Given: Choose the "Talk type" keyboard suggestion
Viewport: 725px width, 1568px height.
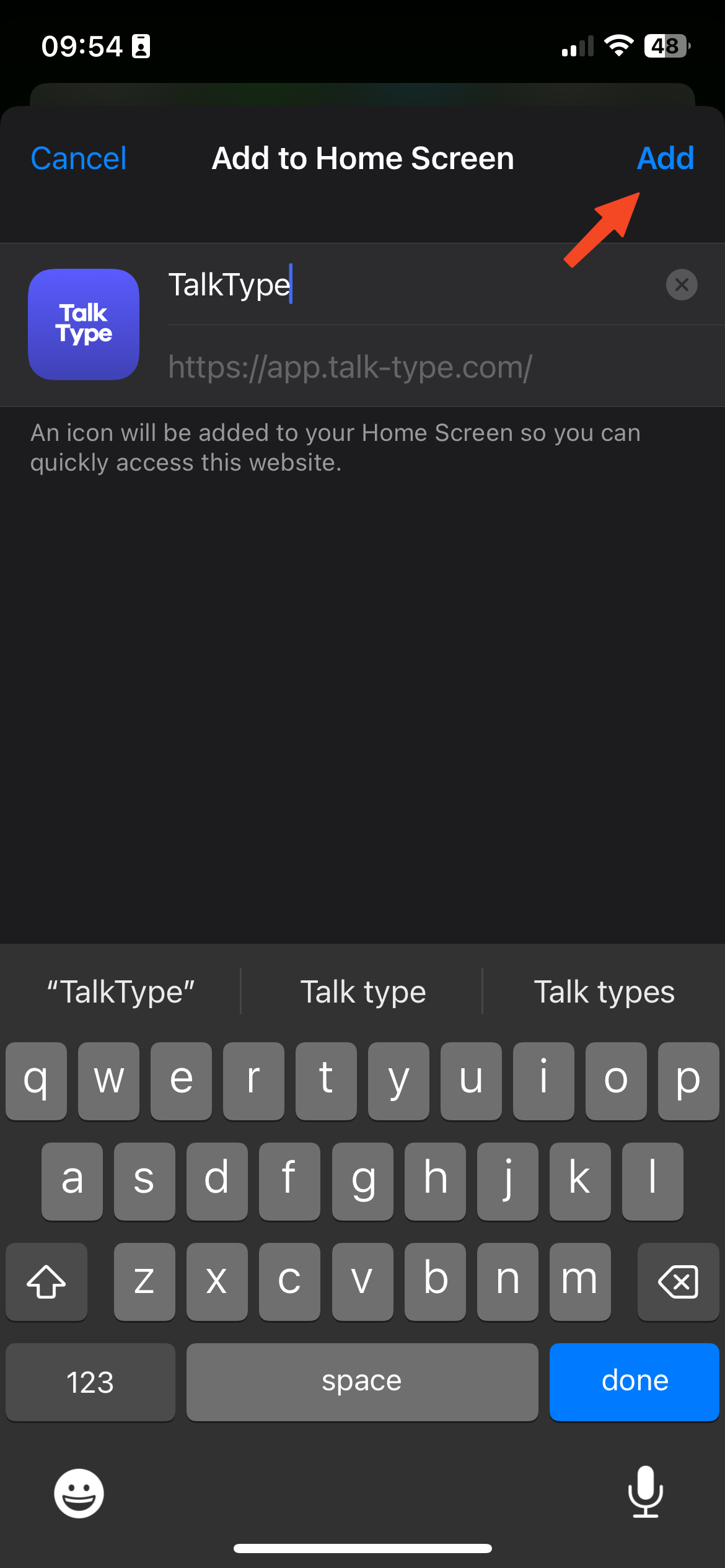Looking at the screenshot, I should 362,991.
